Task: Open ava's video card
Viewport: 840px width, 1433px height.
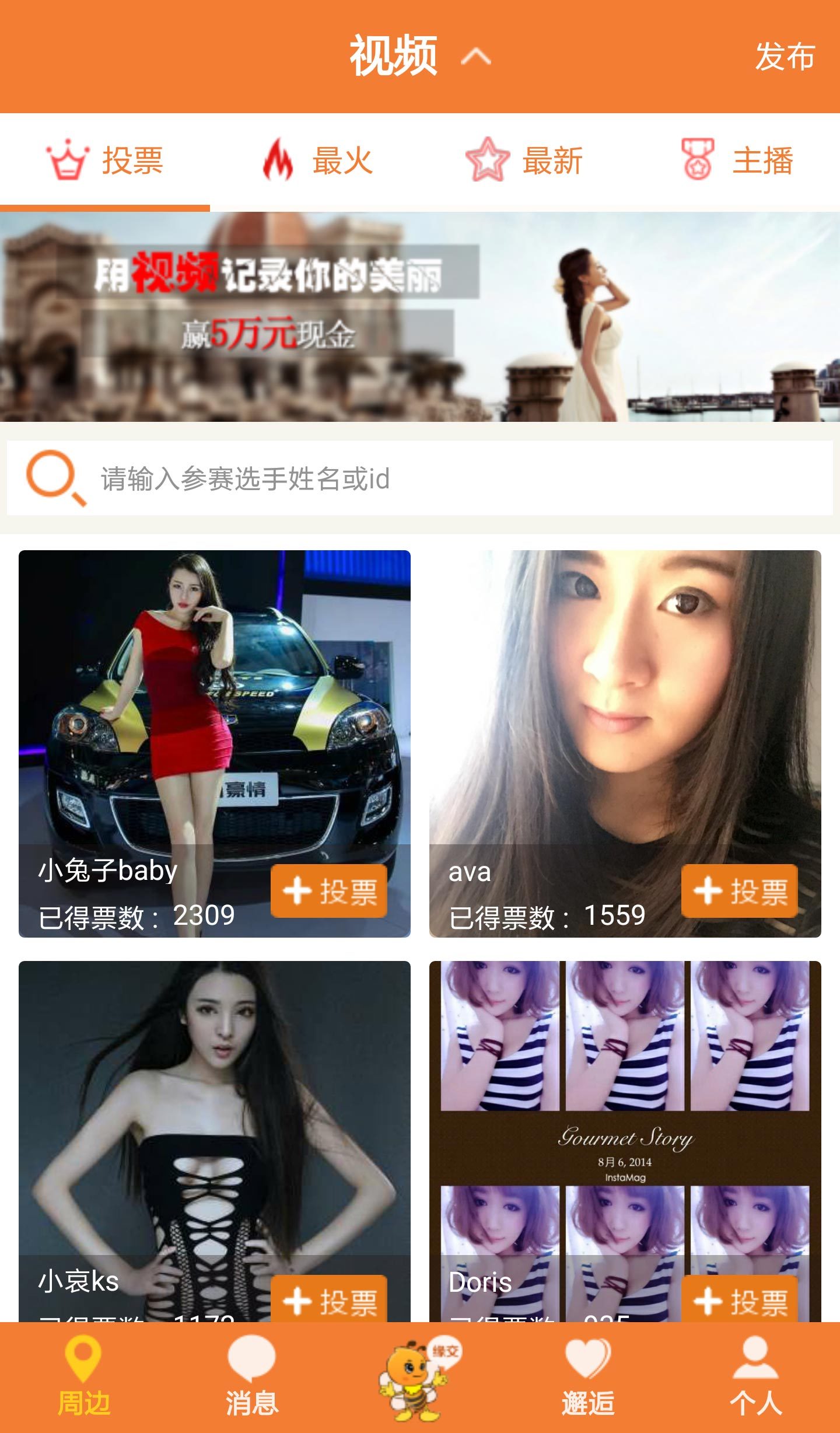Action: (625, 700)
